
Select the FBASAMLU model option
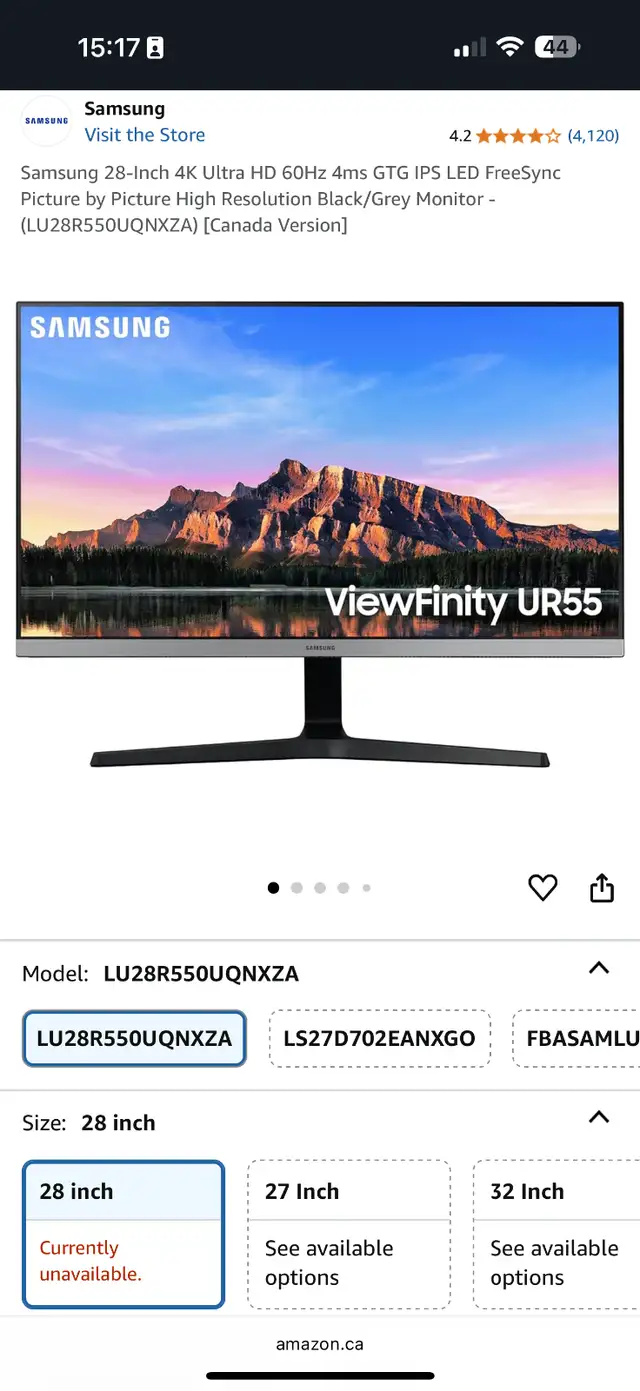click(x=577, y=1038)
